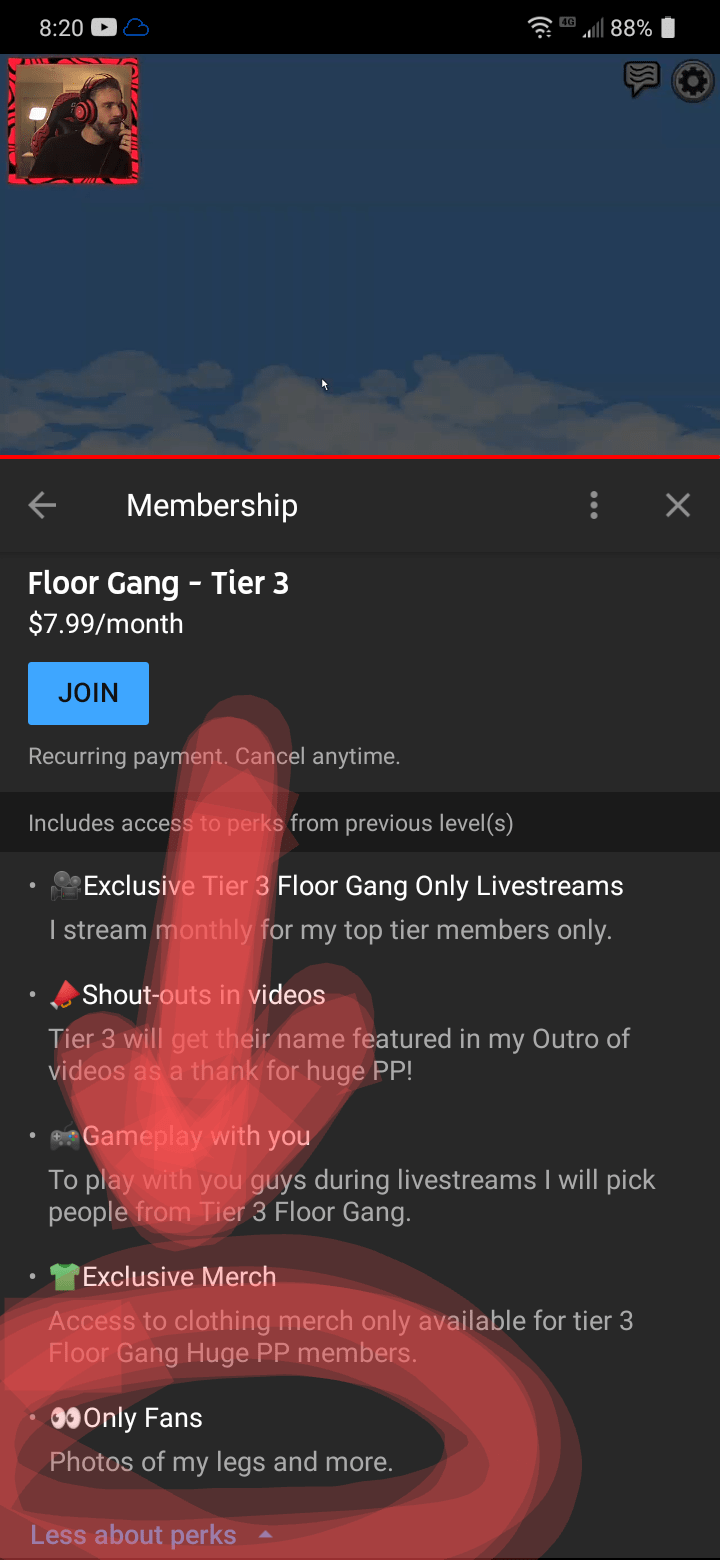Tap the mobile signal strength bars
This screenshot has width=720, height=1560.
pos(595,27)
